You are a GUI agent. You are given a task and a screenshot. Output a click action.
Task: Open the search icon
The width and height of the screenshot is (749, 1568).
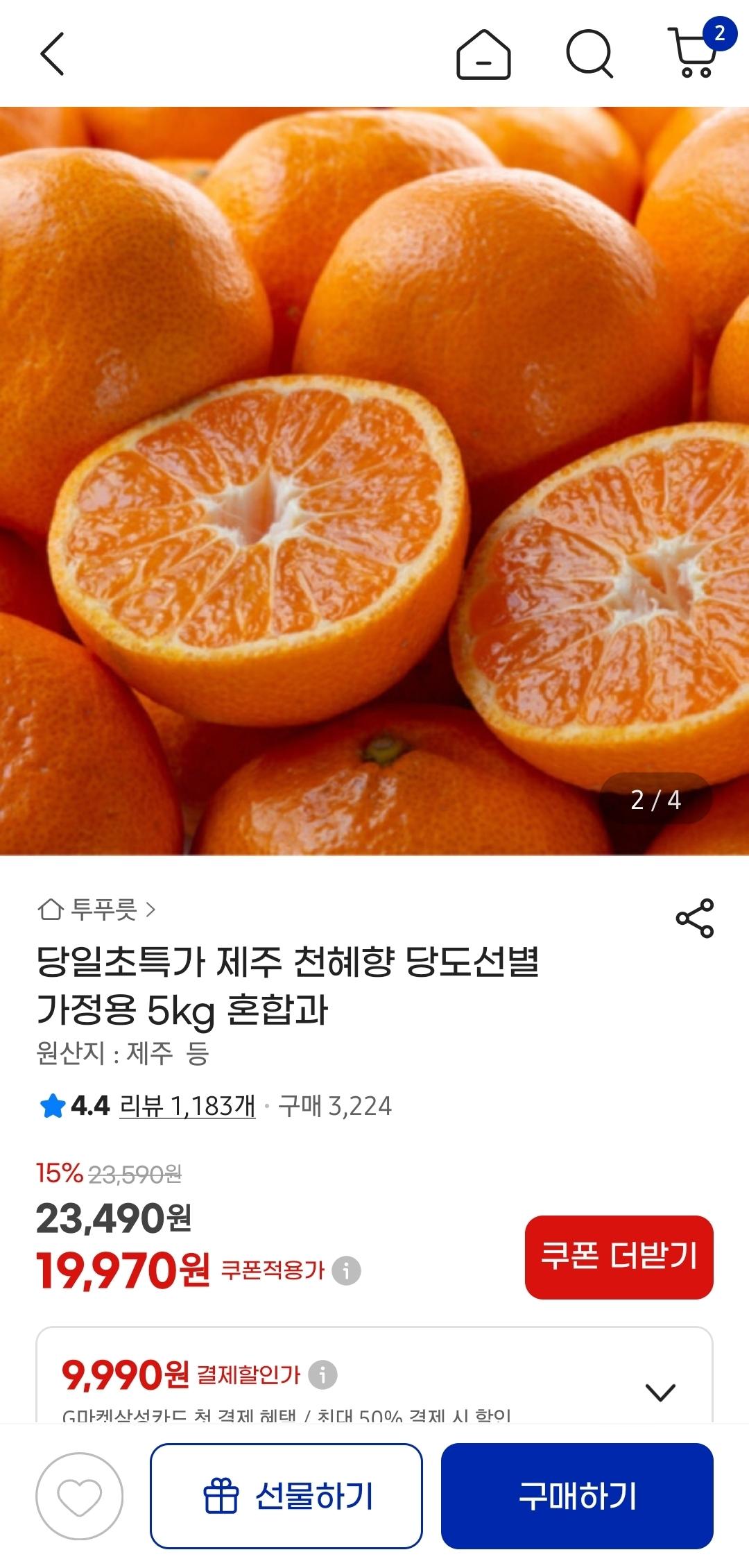point(589,54)
